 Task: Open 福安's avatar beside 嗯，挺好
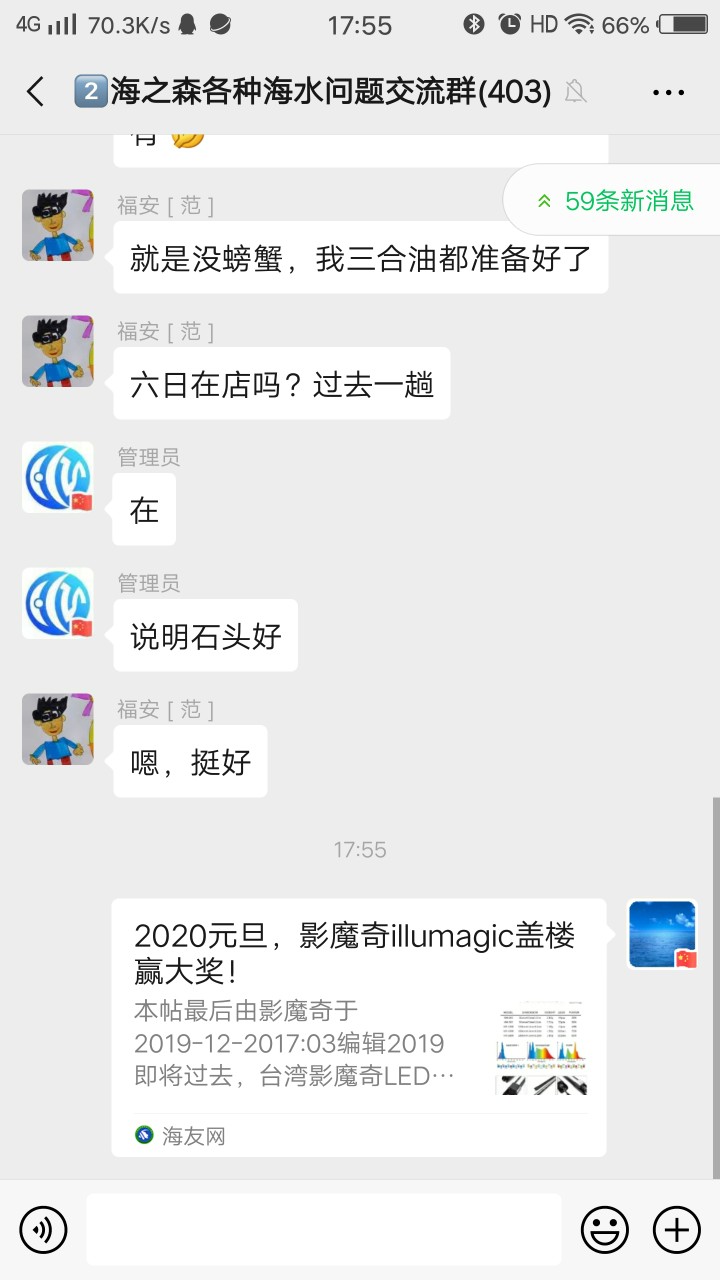(x=58, y=729)
